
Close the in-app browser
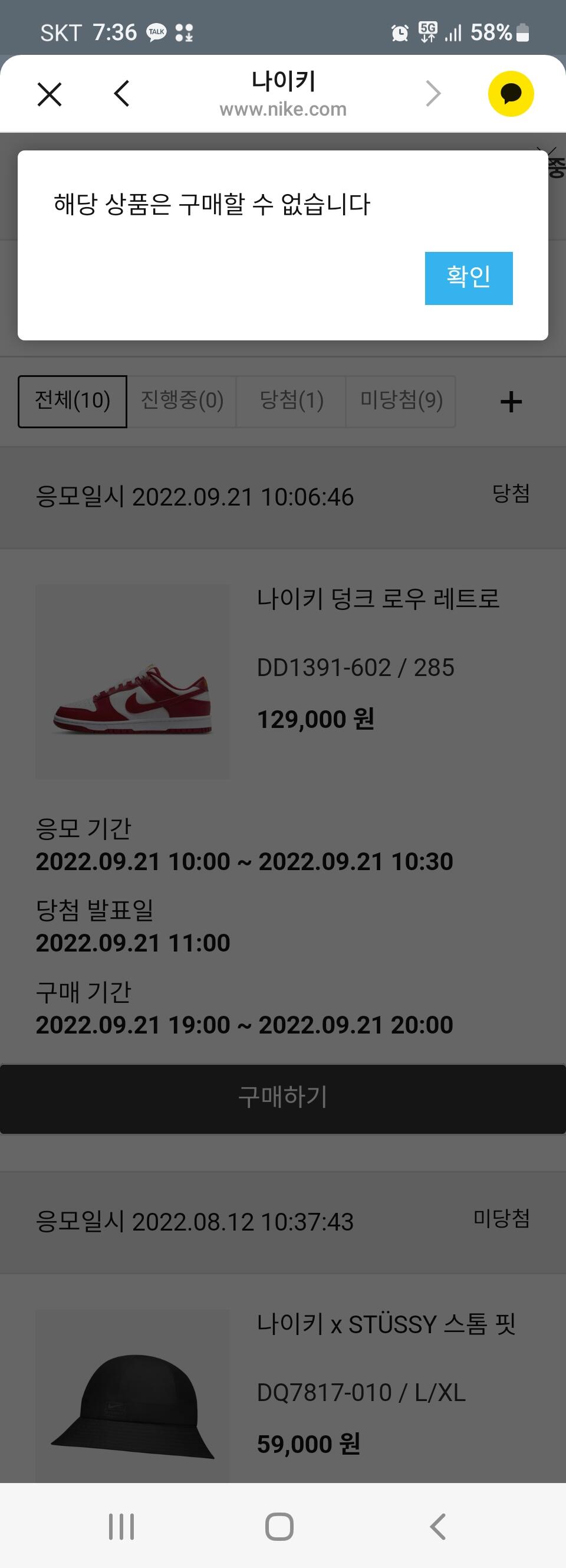coord(50,94)
